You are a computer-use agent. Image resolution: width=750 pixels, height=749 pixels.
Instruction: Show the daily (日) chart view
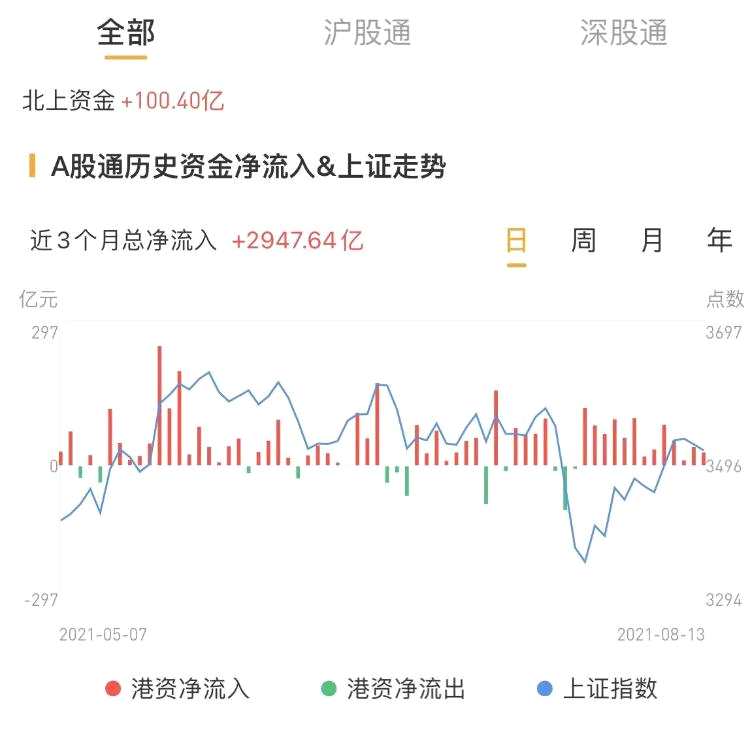point(516,241)
